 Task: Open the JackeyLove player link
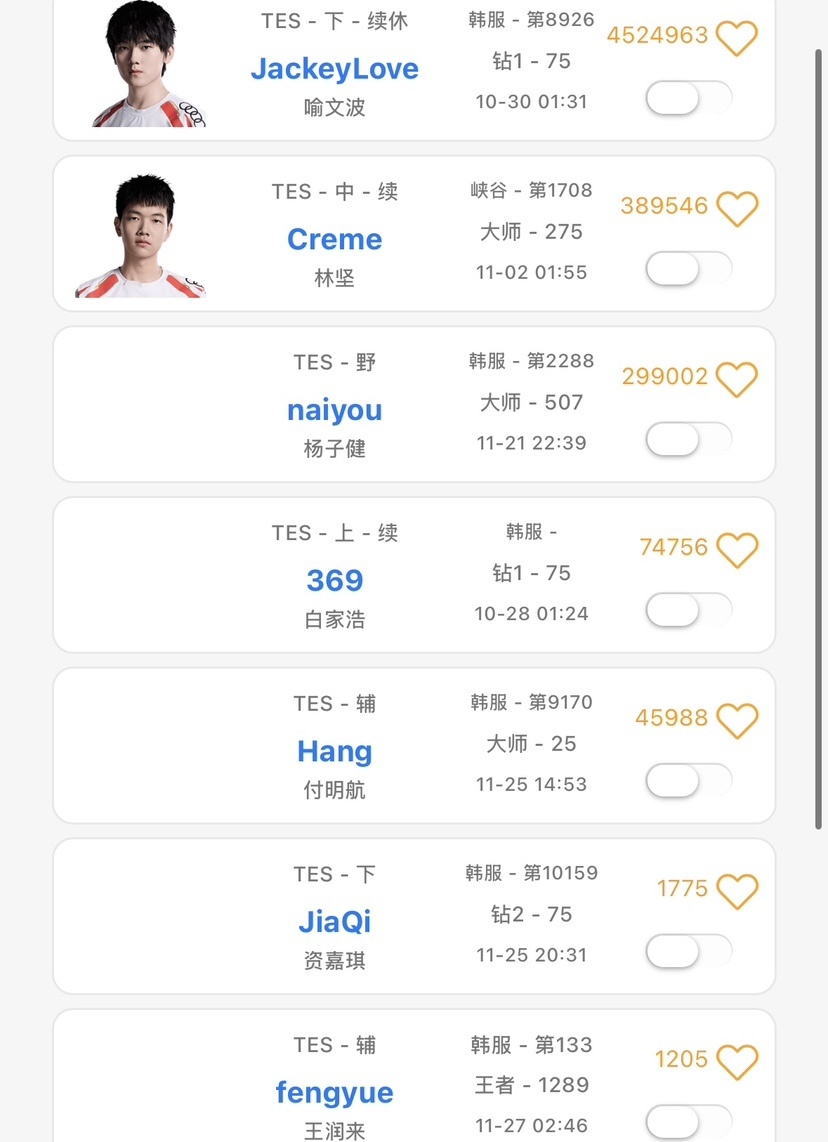click(334, 69)
